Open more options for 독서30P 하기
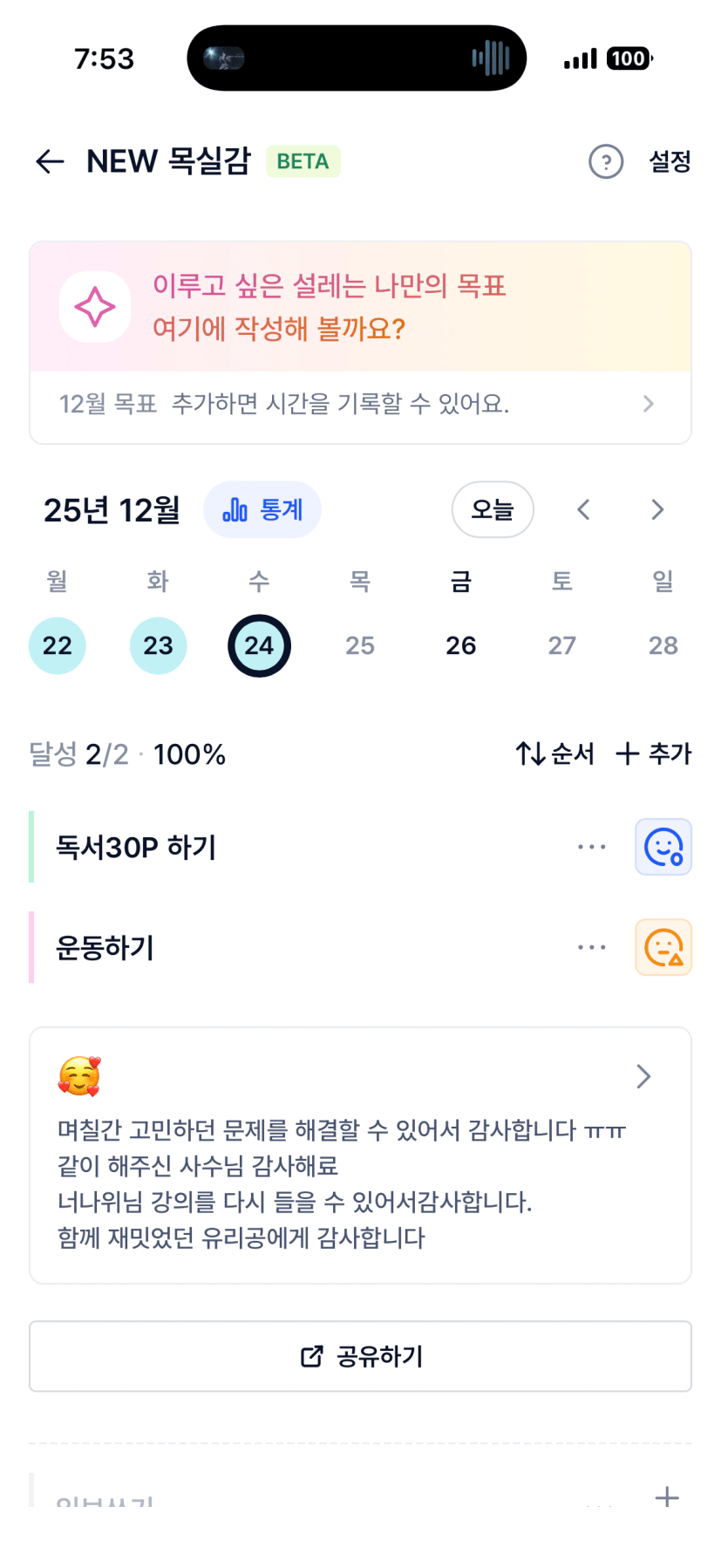Image resolution: width=721 pixels, height=1568 pixels. tap(592, 847)
